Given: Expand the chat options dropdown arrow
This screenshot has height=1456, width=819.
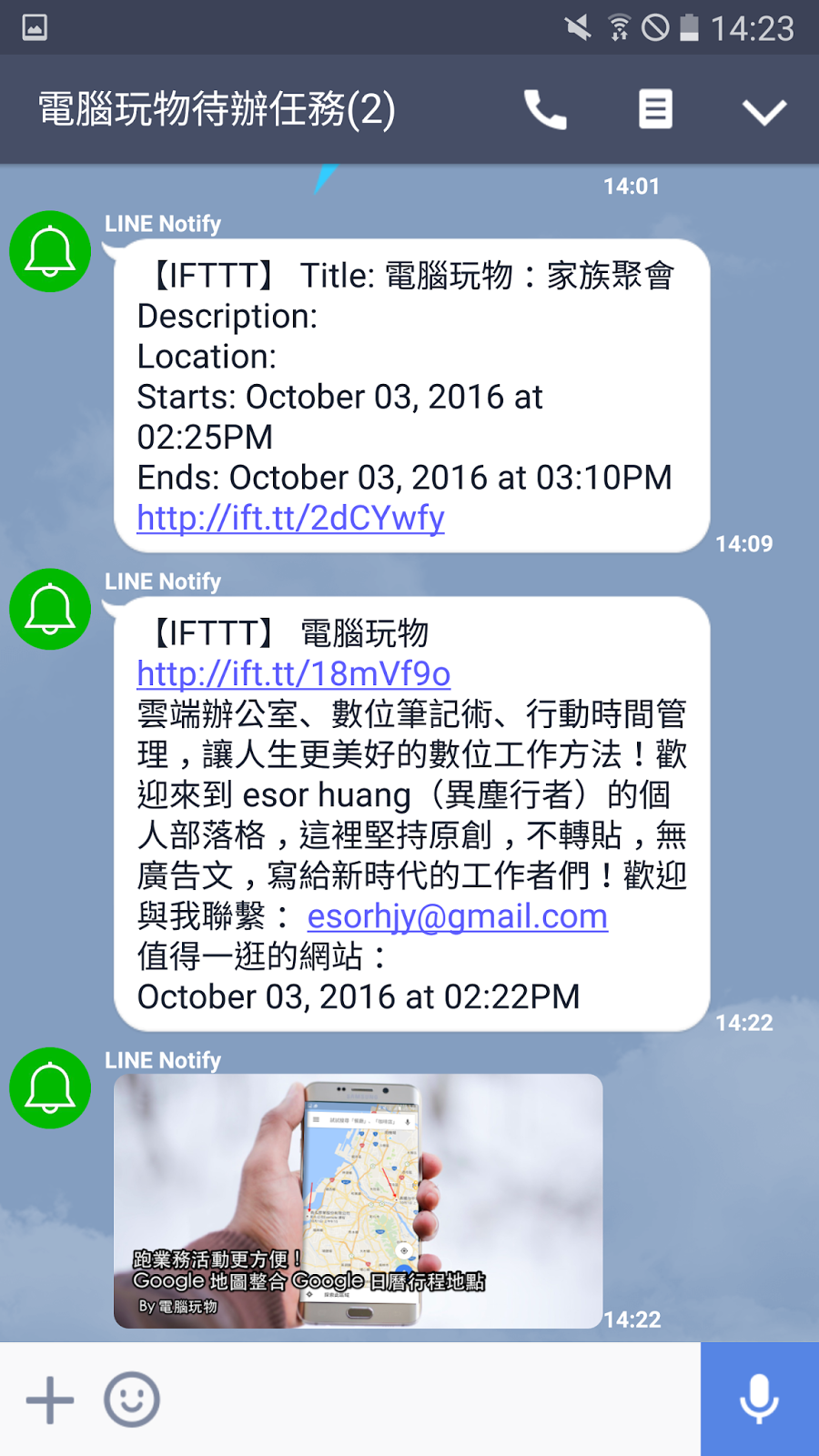Looking at the screenshot, I should click(763, 112).
